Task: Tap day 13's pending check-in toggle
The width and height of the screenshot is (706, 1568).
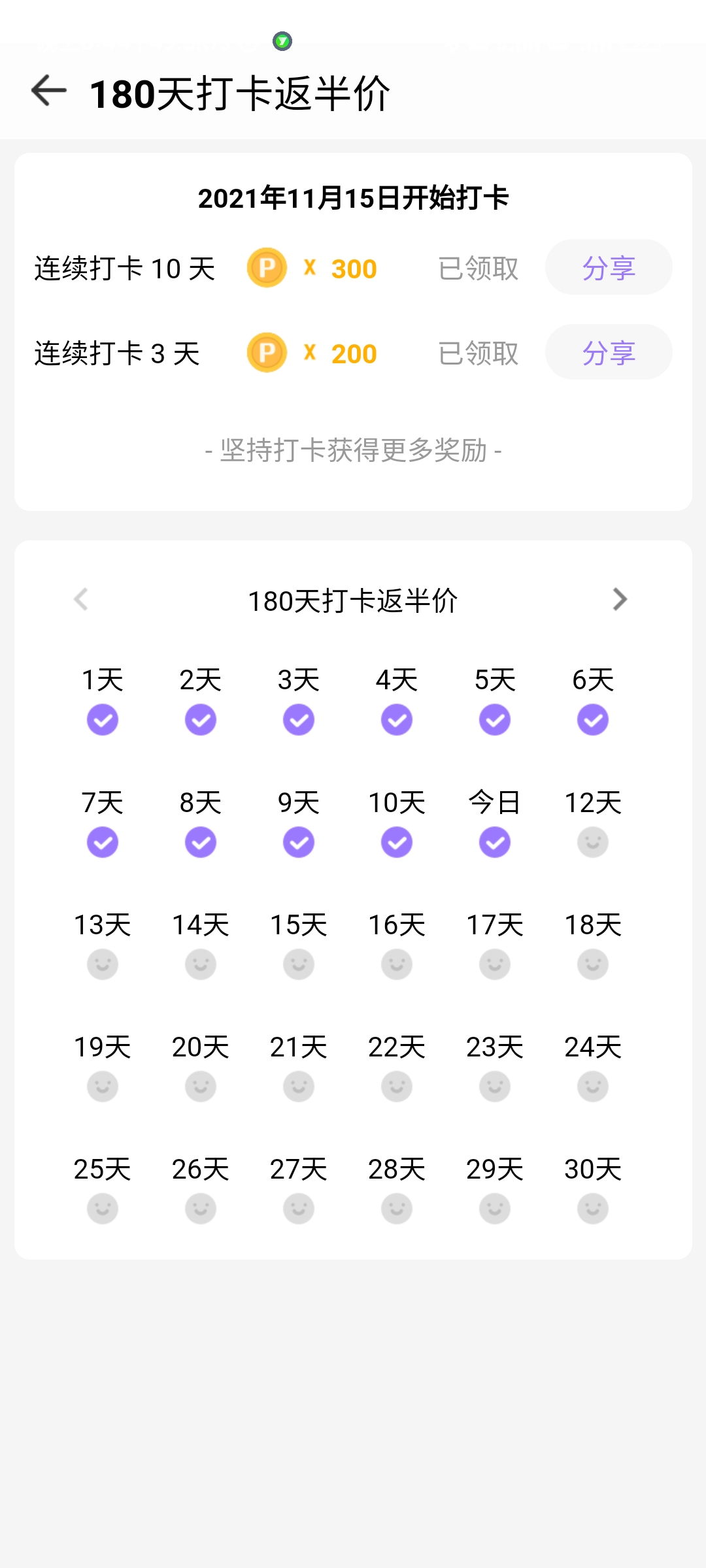Action: click(102, 964)
